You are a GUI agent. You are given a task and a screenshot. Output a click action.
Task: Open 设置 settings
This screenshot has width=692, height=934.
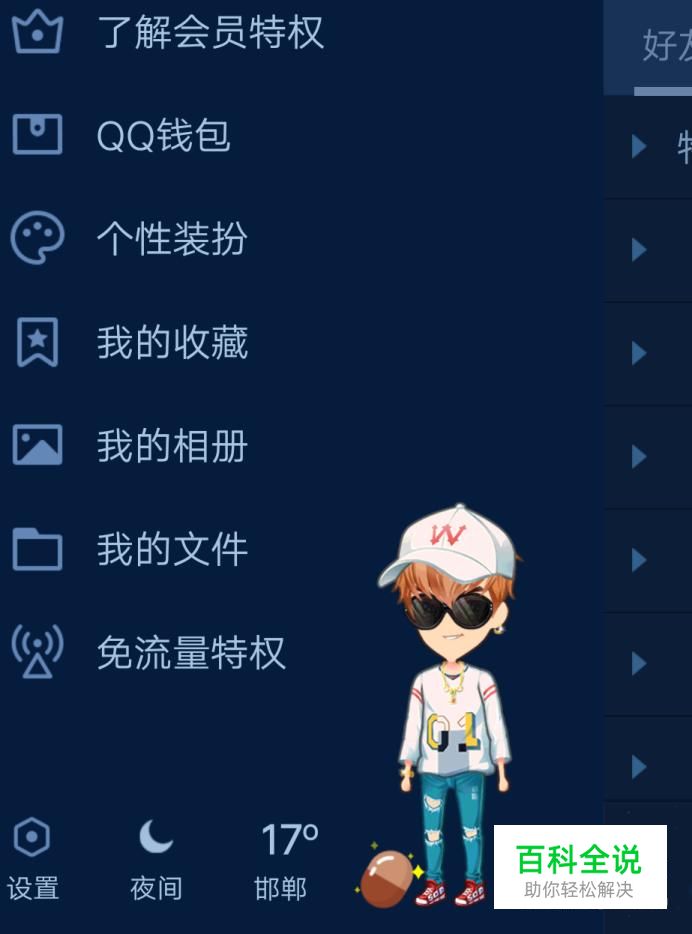pos(33,858)
